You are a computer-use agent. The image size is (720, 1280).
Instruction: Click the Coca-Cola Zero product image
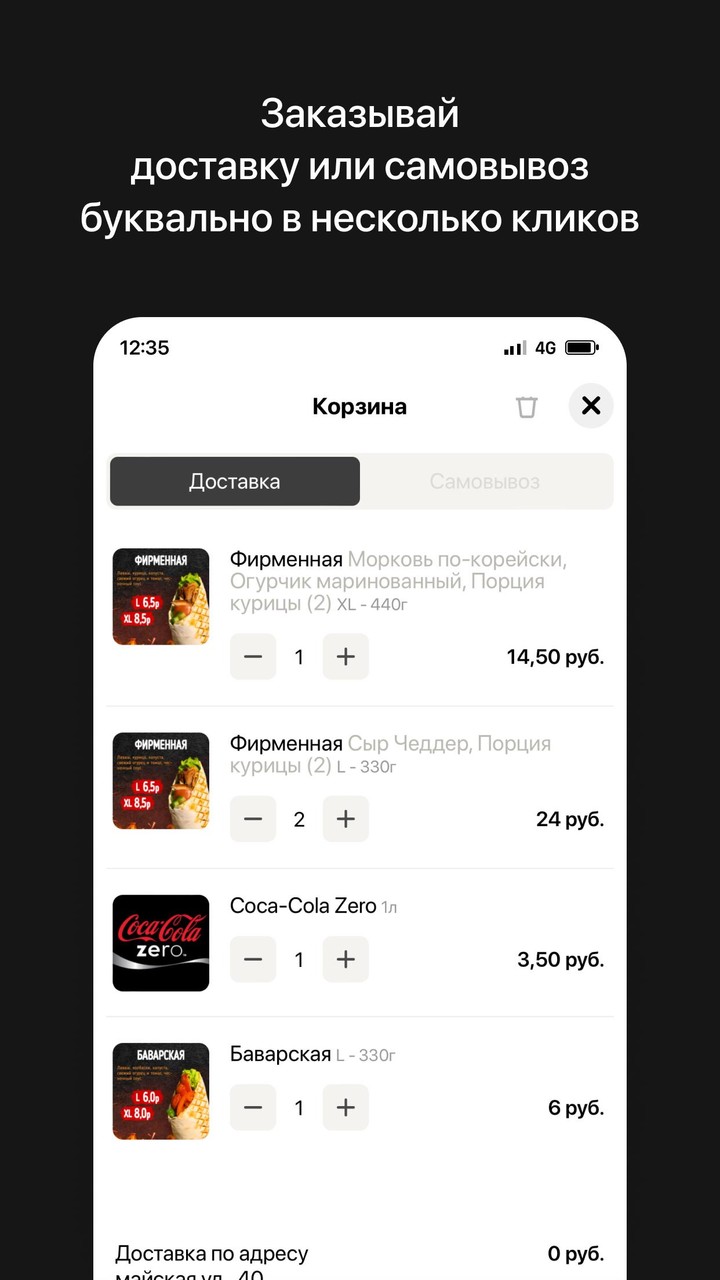(x=161, y=943)
